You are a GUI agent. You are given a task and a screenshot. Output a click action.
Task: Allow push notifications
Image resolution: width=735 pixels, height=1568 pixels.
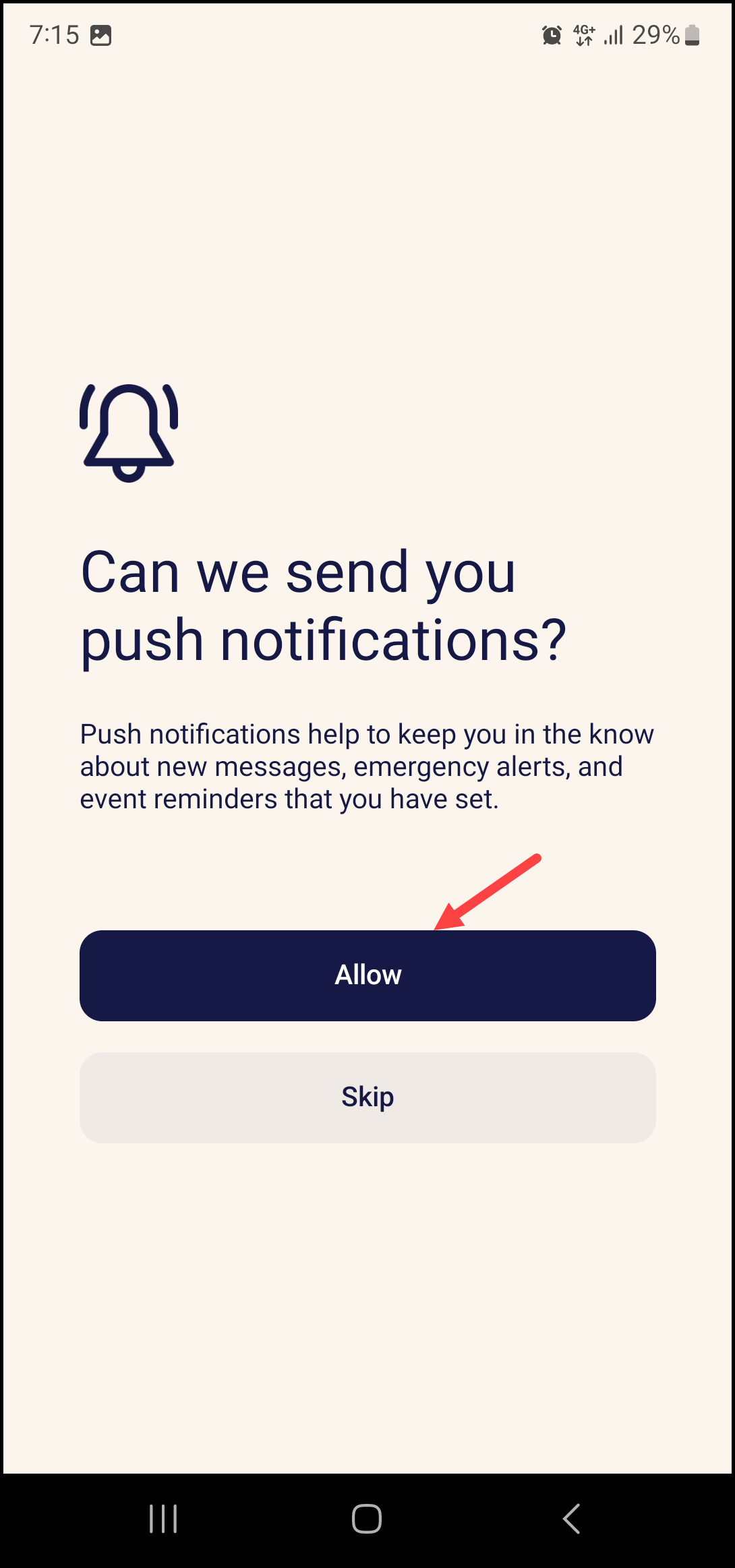pyautogui.click(x=367, y=975)
